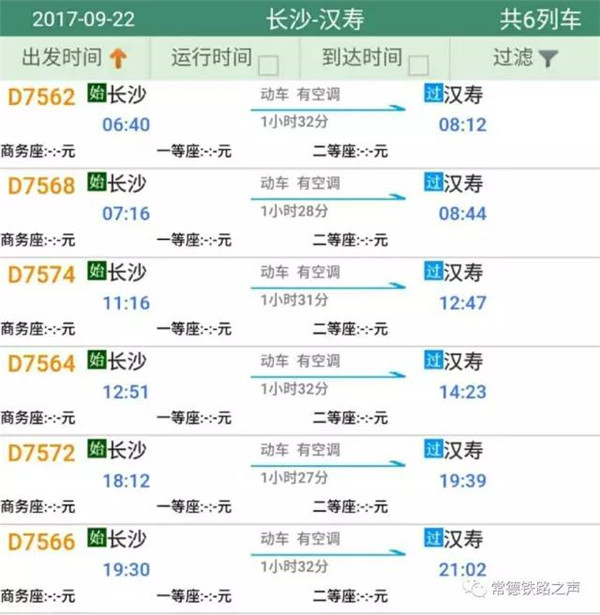
Task: Sort trains by 出发时间
Action: tap(75, 57)
